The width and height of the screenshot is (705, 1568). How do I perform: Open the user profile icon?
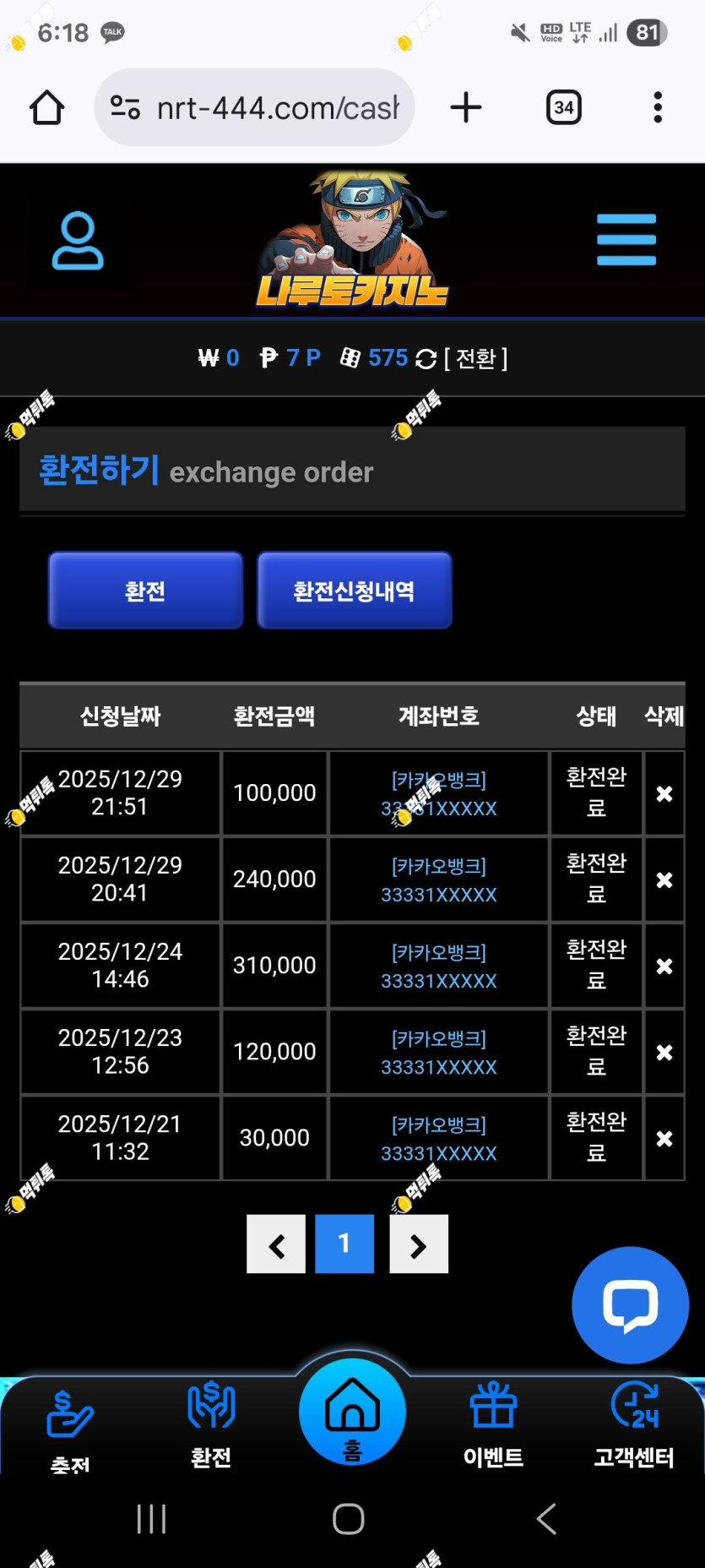(x=78, y=241)
